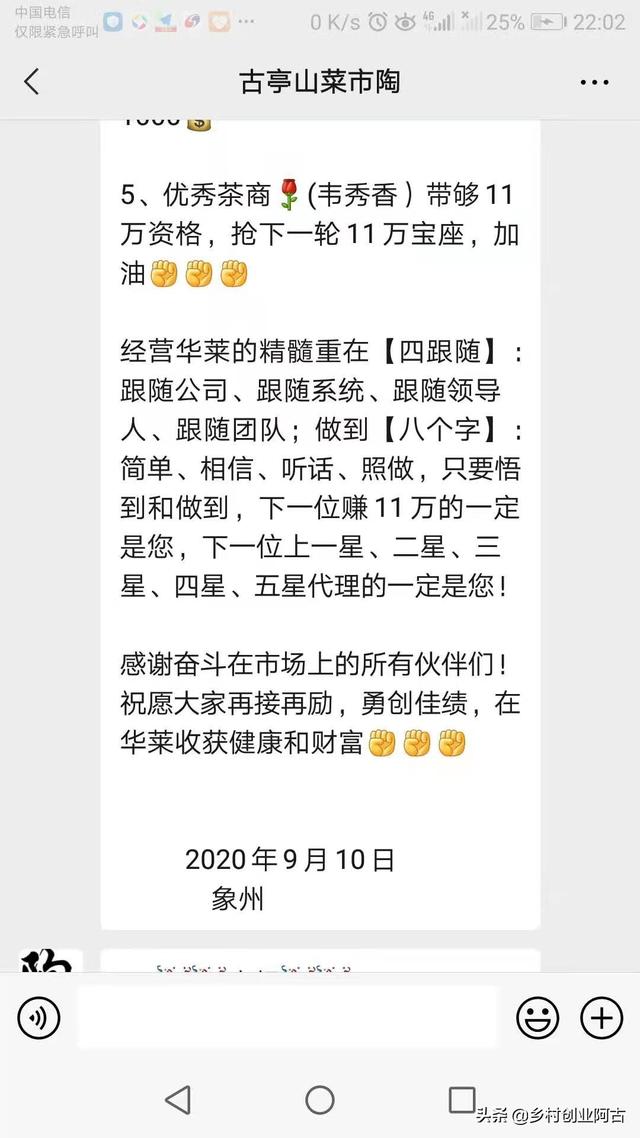Tap the system home button
640x1138 pixels.
tap(319, 1100)
